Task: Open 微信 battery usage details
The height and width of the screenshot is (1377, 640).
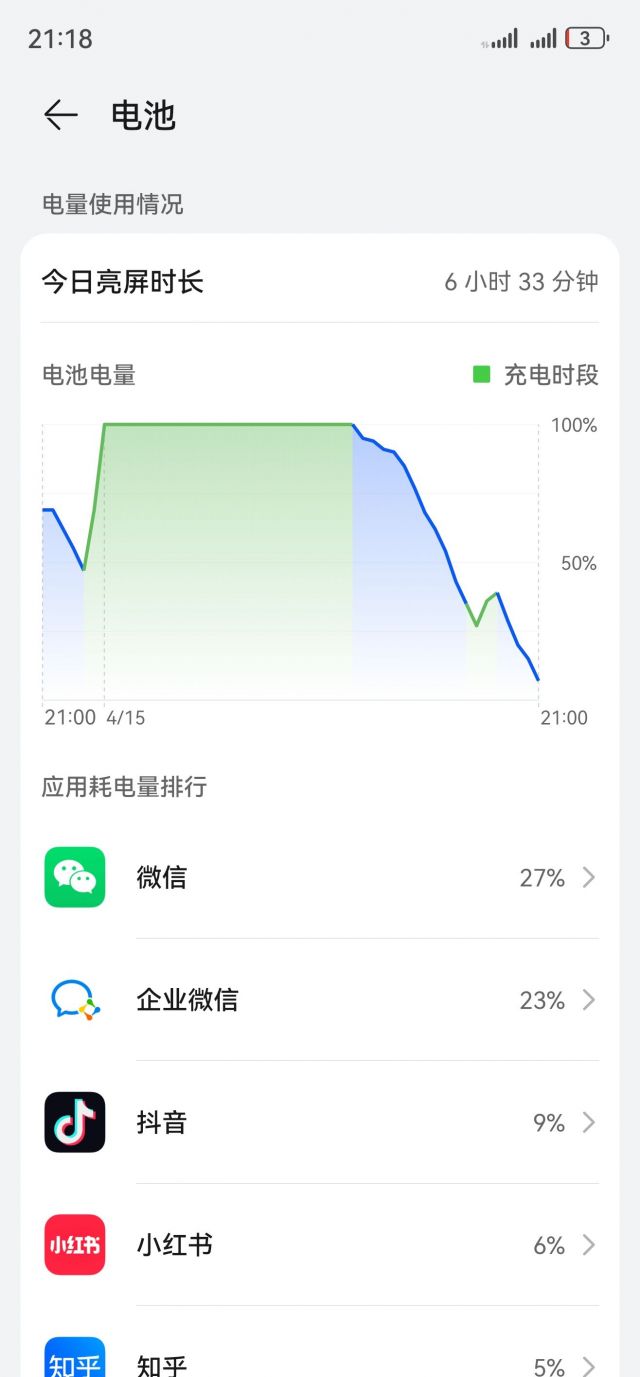Action: pos(320,877)
